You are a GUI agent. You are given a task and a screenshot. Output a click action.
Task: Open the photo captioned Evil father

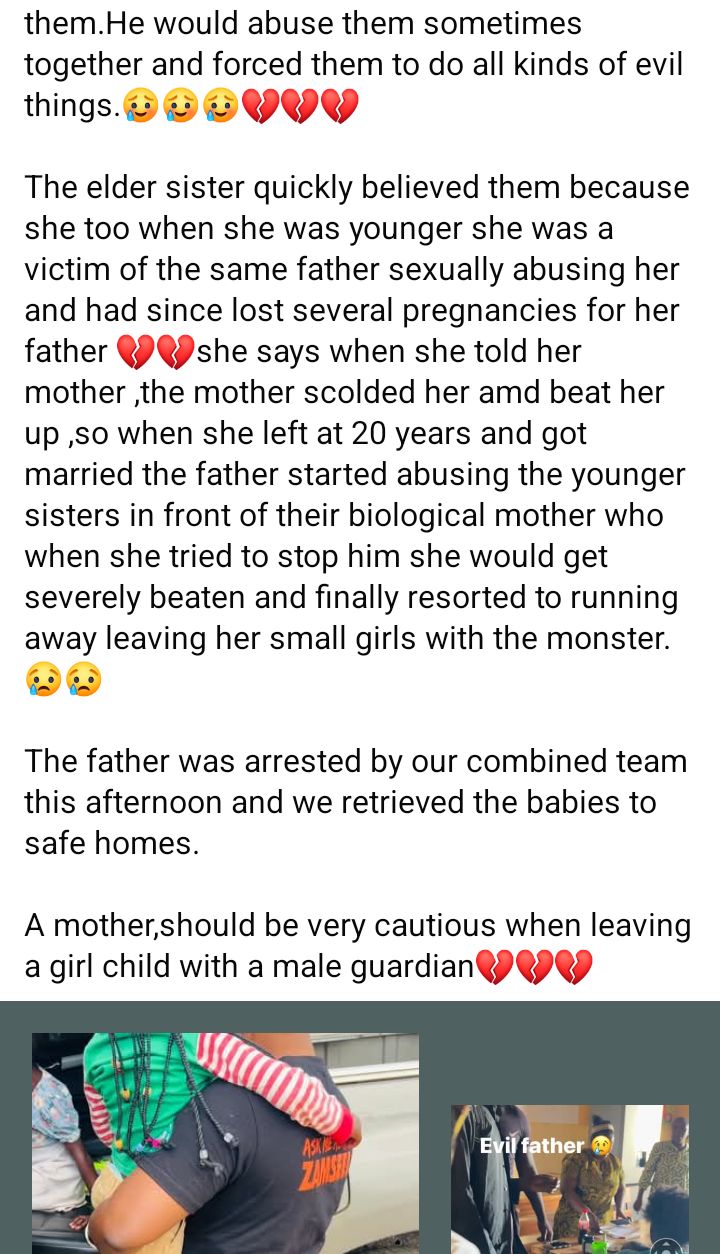569,1180
